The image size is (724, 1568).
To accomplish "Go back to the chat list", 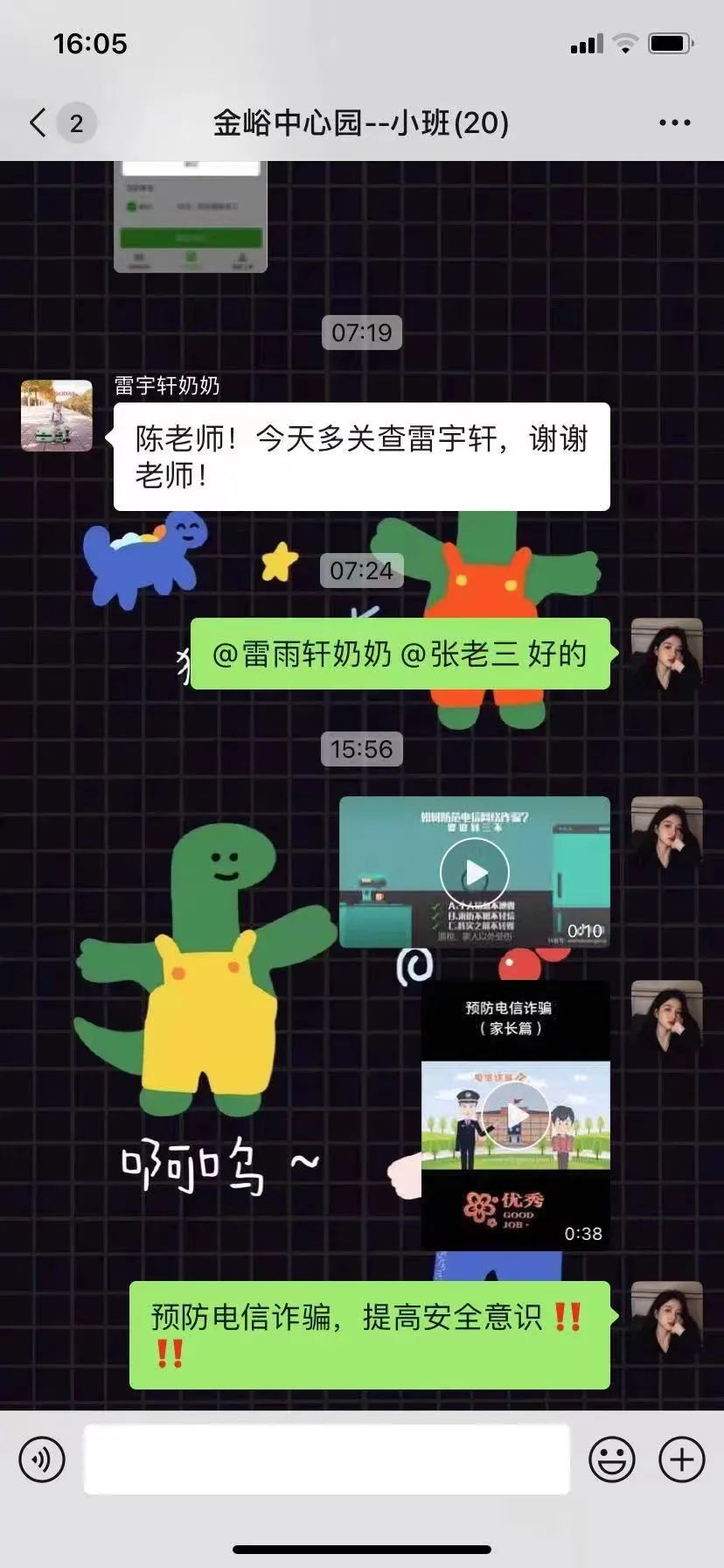I will [x=38, y=122].
